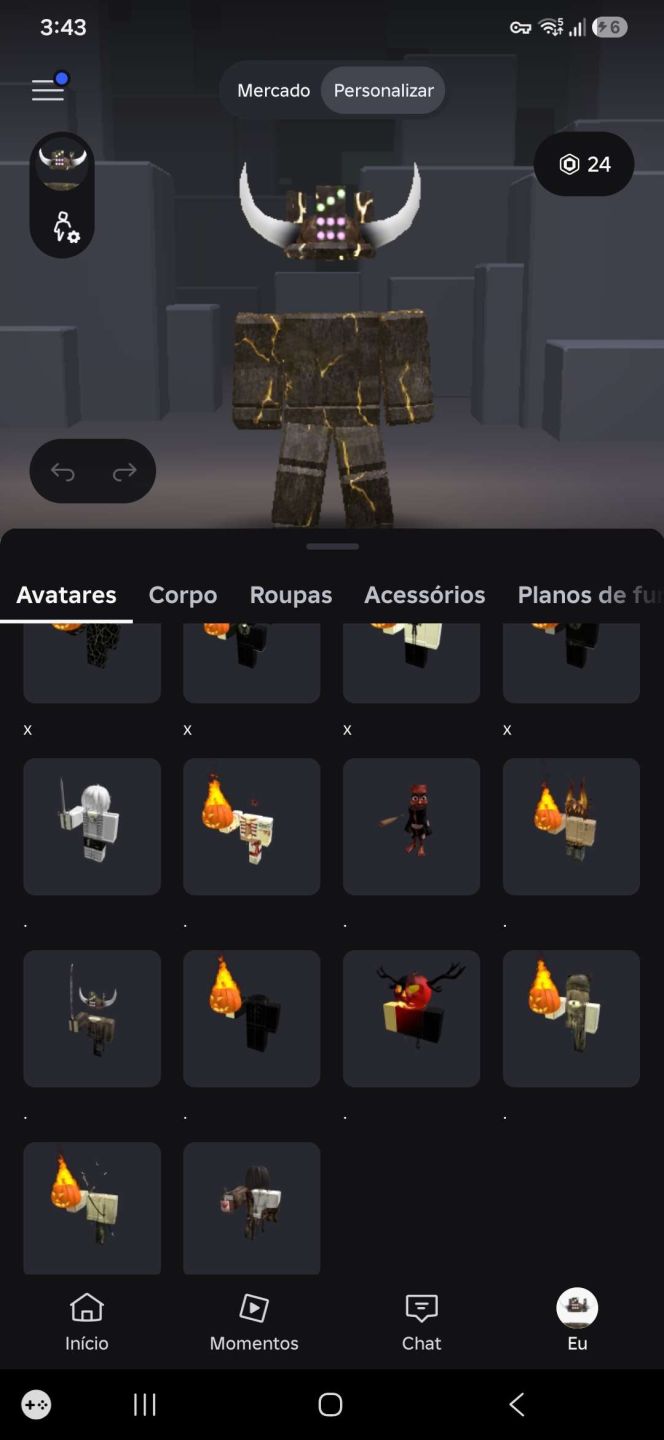The height and width of the screenshot is (1440, 664).
Task: Undo the last avatar change
Action: (x=63, y=471)
